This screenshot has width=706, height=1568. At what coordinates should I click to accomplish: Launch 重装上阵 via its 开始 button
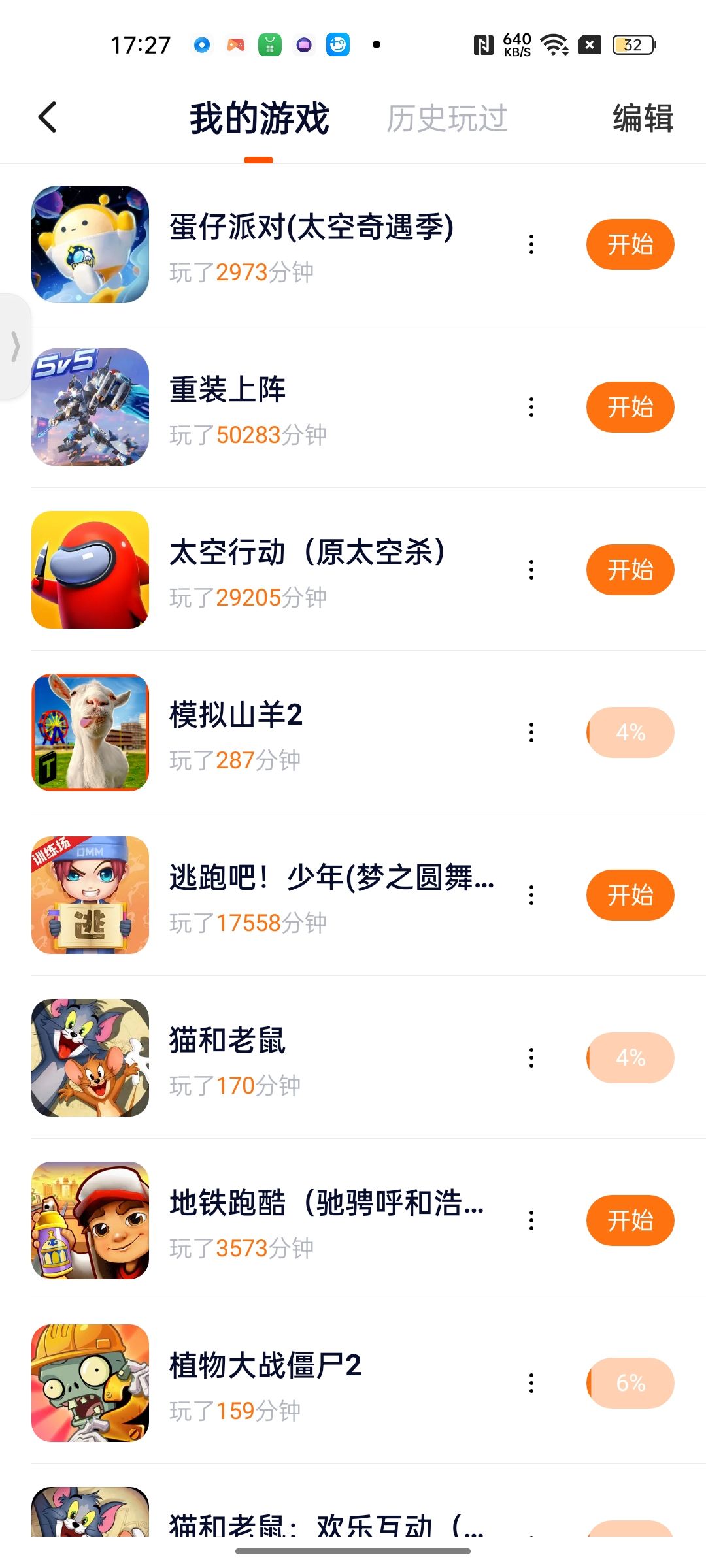(x=630, y=407)
